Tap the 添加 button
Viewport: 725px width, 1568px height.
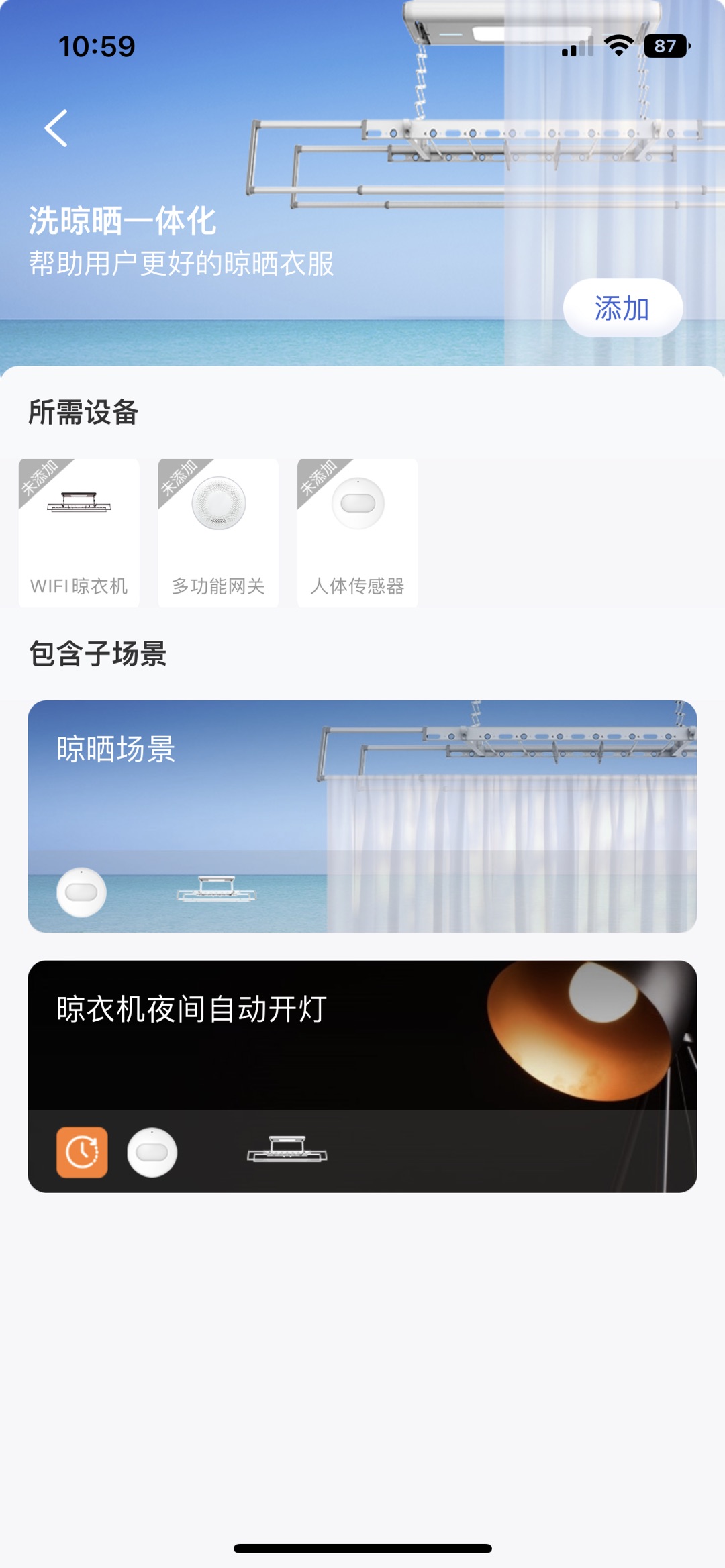point(622,308)
